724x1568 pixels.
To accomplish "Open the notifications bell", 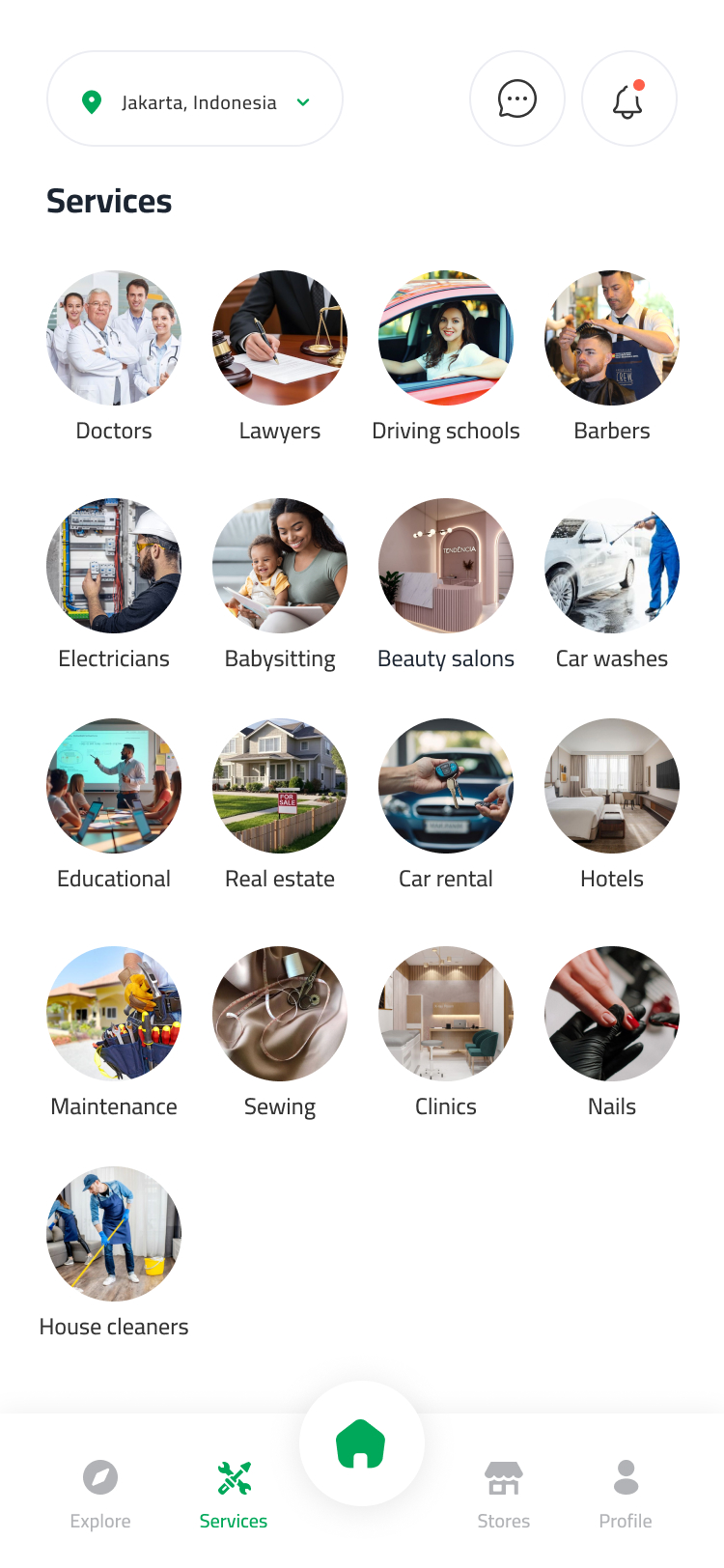I will tap(628, 99).
